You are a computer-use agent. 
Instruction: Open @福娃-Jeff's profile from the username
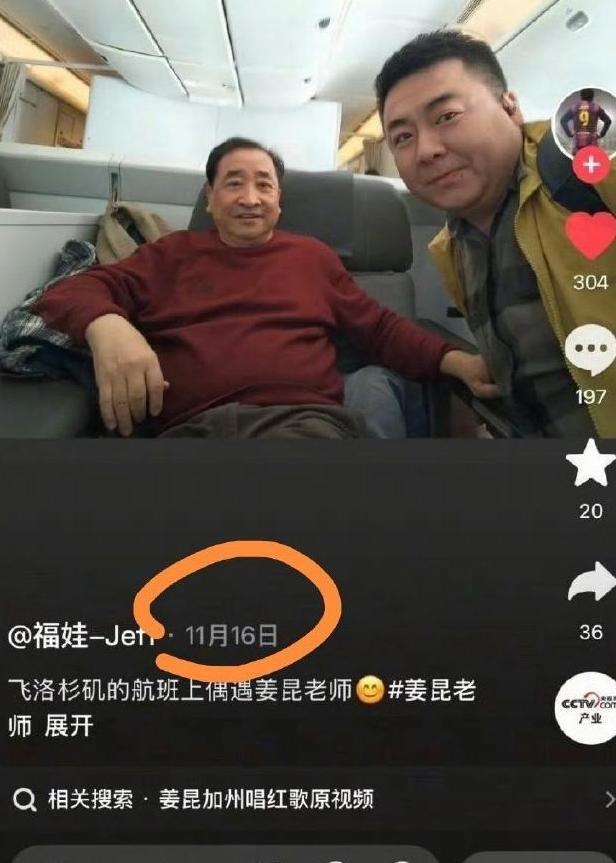point(82,635)
